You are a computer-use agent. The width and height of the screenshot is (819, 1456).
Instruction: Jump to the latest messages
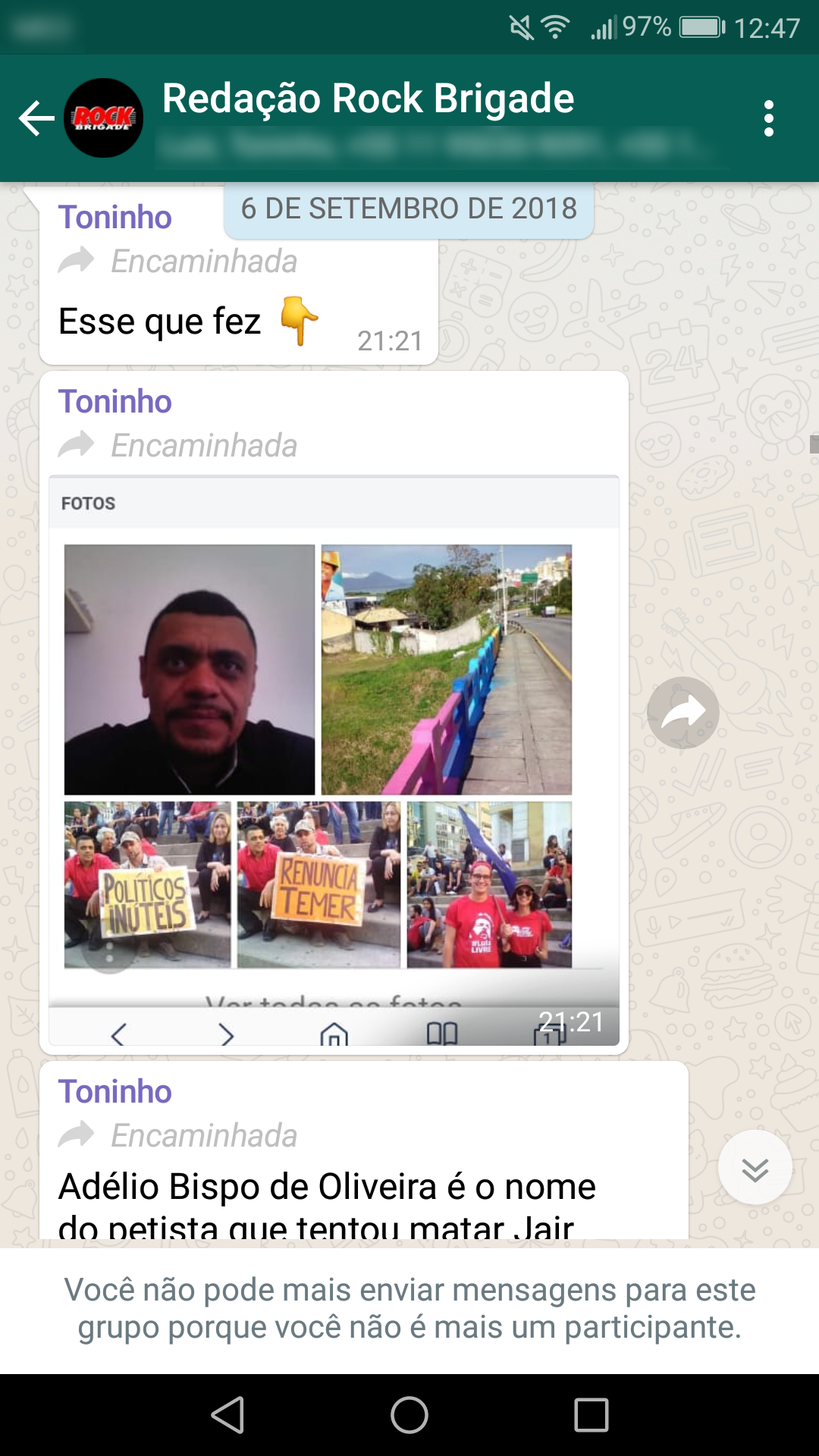pos(755,1168)
